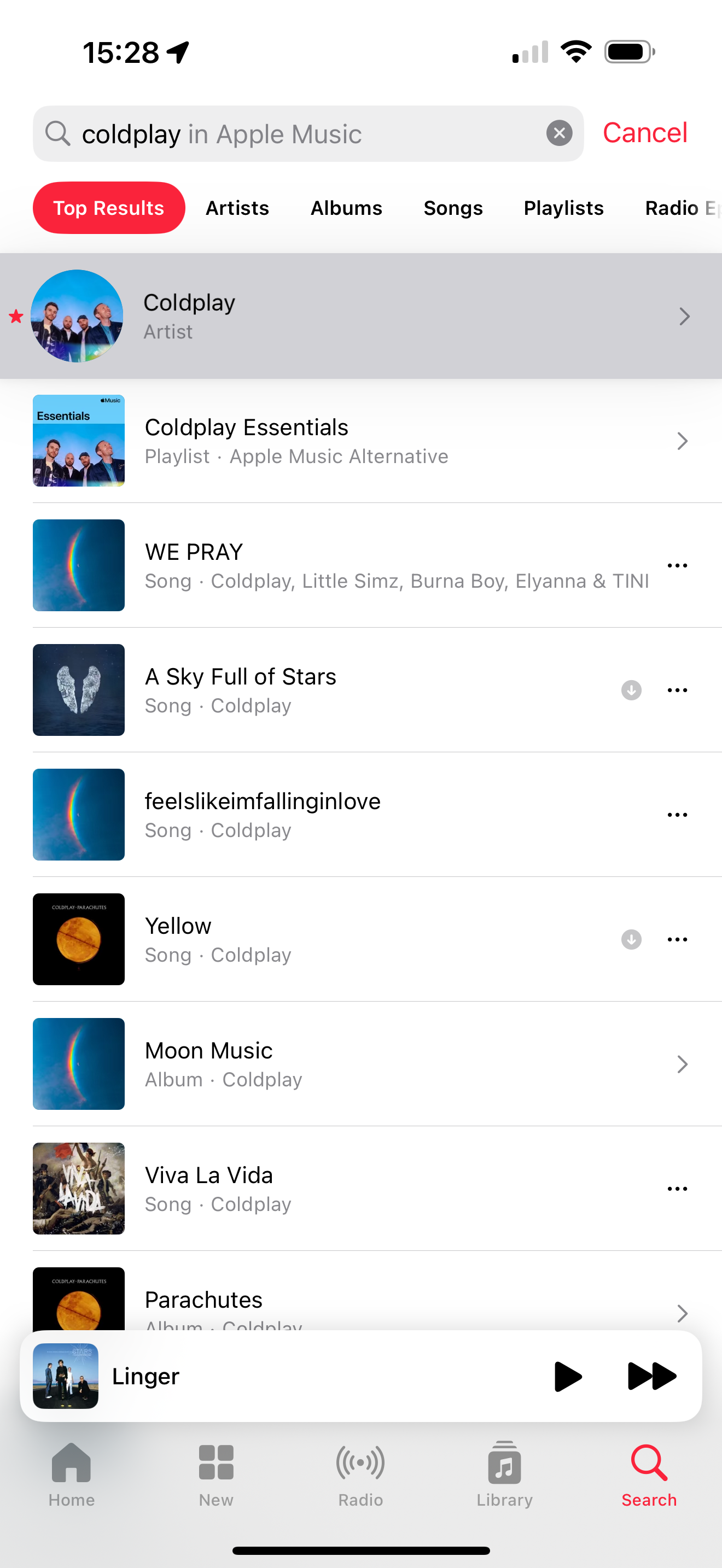Image resolution: width=722 pixels, height=1568 pixels.
Task: Download A Sky Full of Stars
Action: (631, 691)
